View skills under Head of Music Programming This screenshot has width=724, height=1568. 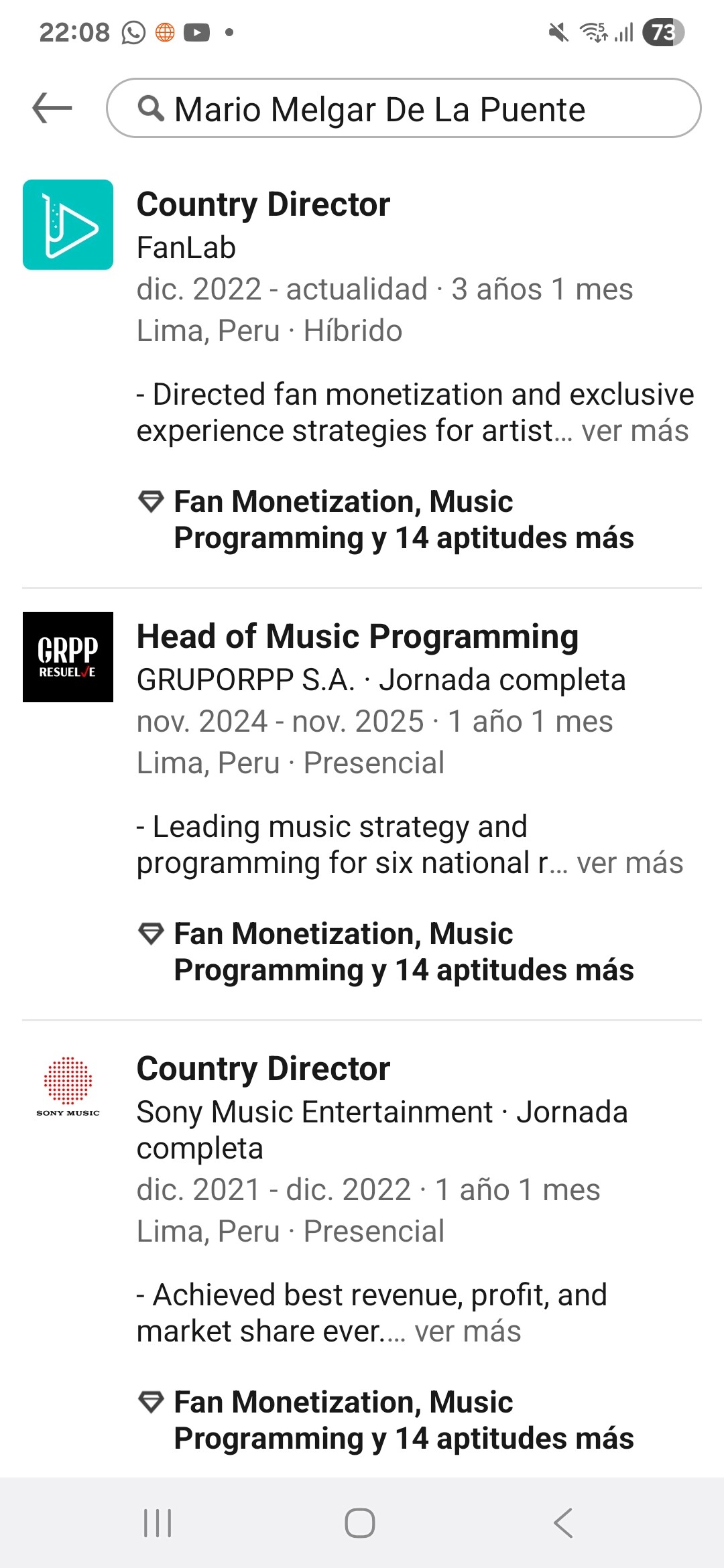tap(403, 952)
